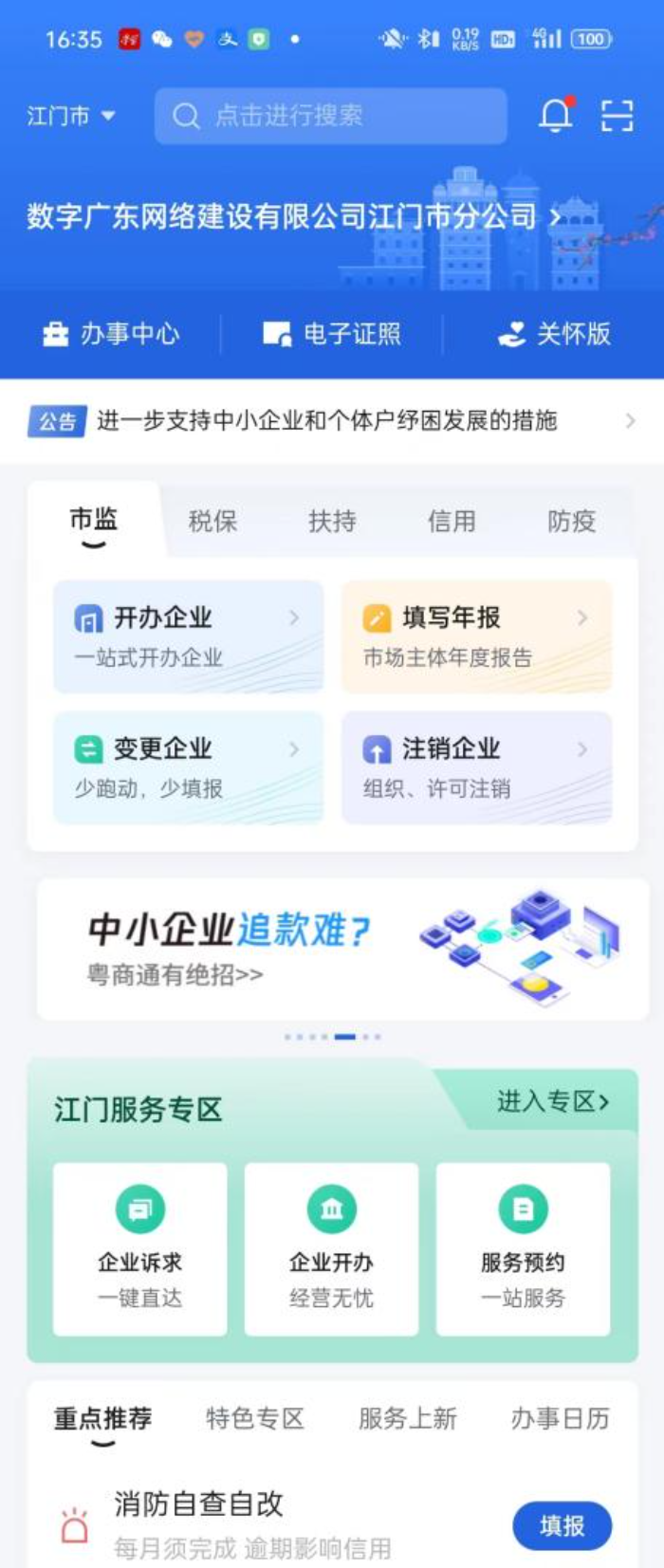The image size is (664, 1568).
Task: Open the 变更企业 card
Action: click(188, 766)
